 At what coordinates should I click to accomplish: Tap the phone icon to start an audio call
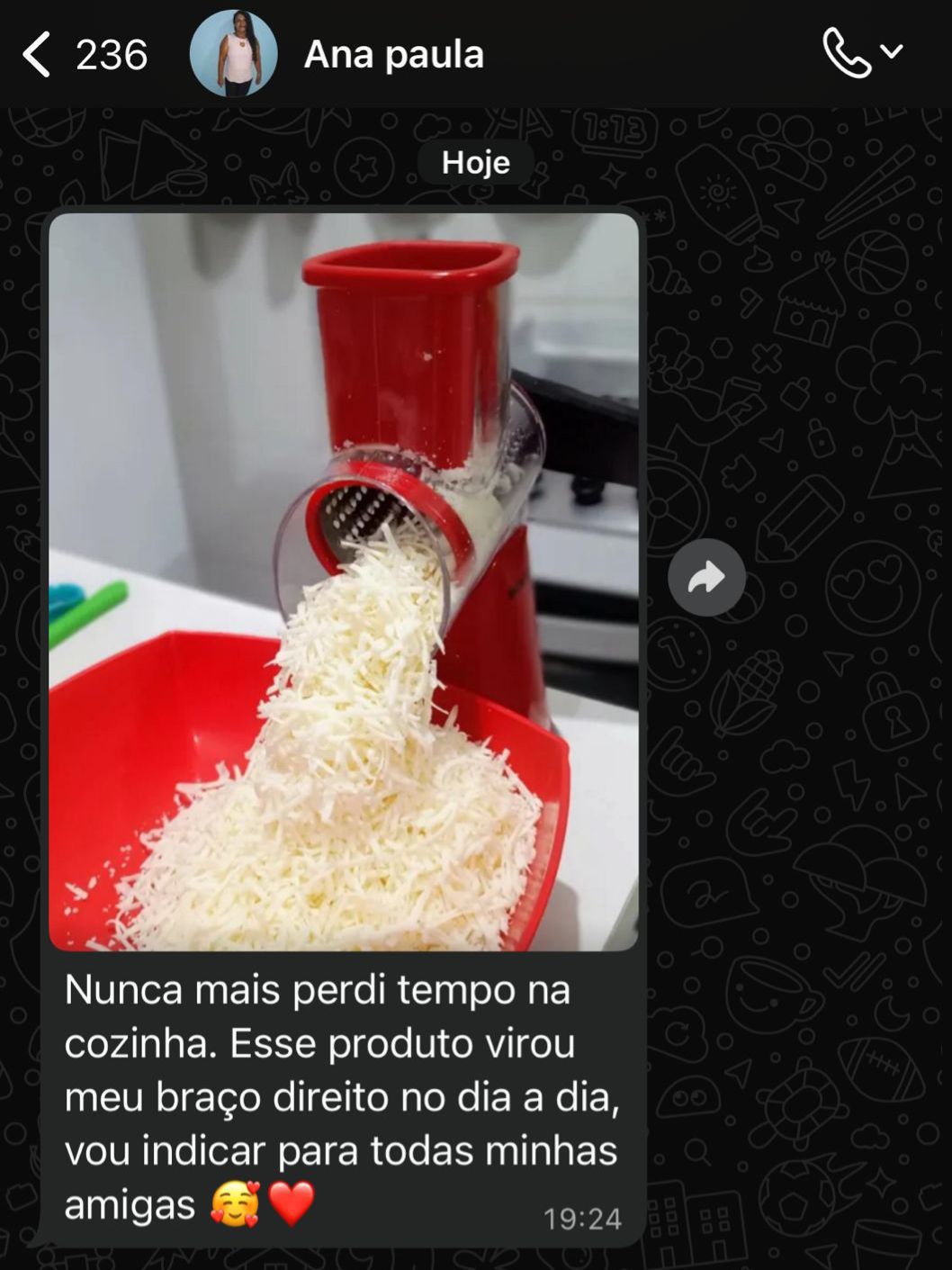[844, 54]
